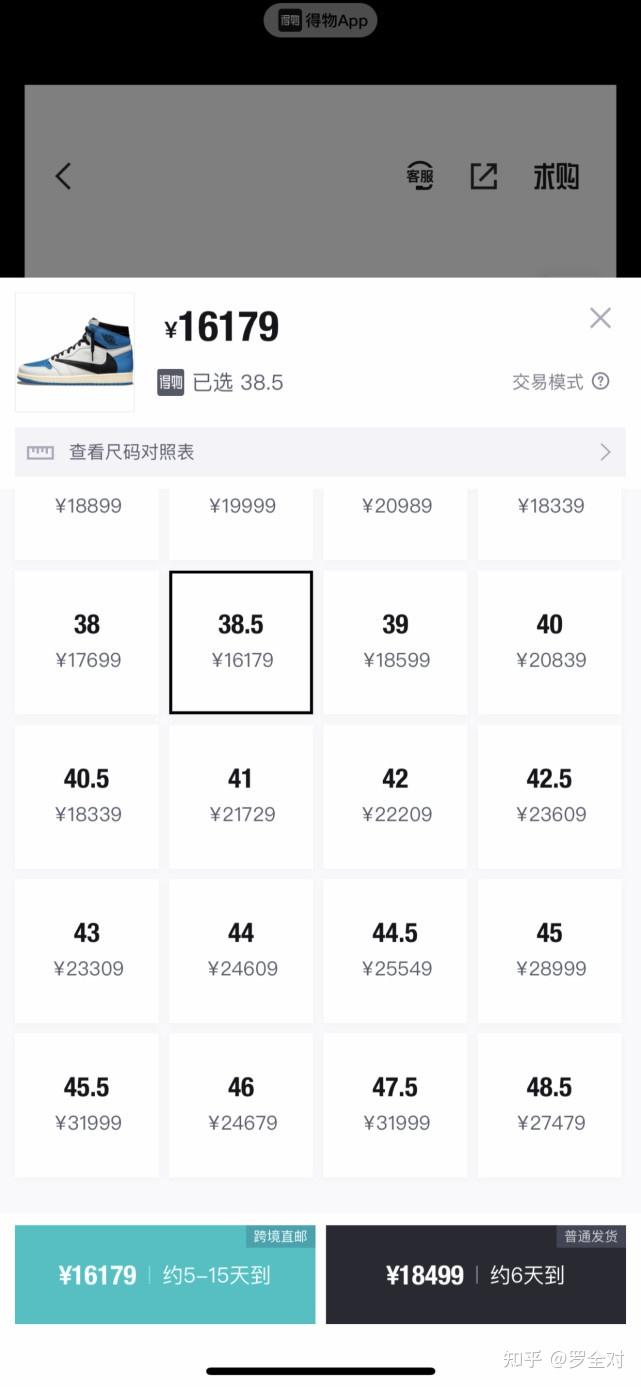Image resolution: width=641 pixels, height=1387 pixels.
Task: Buy via 跨境直邮 for ¥16179
Action: tap(165, 1275)
